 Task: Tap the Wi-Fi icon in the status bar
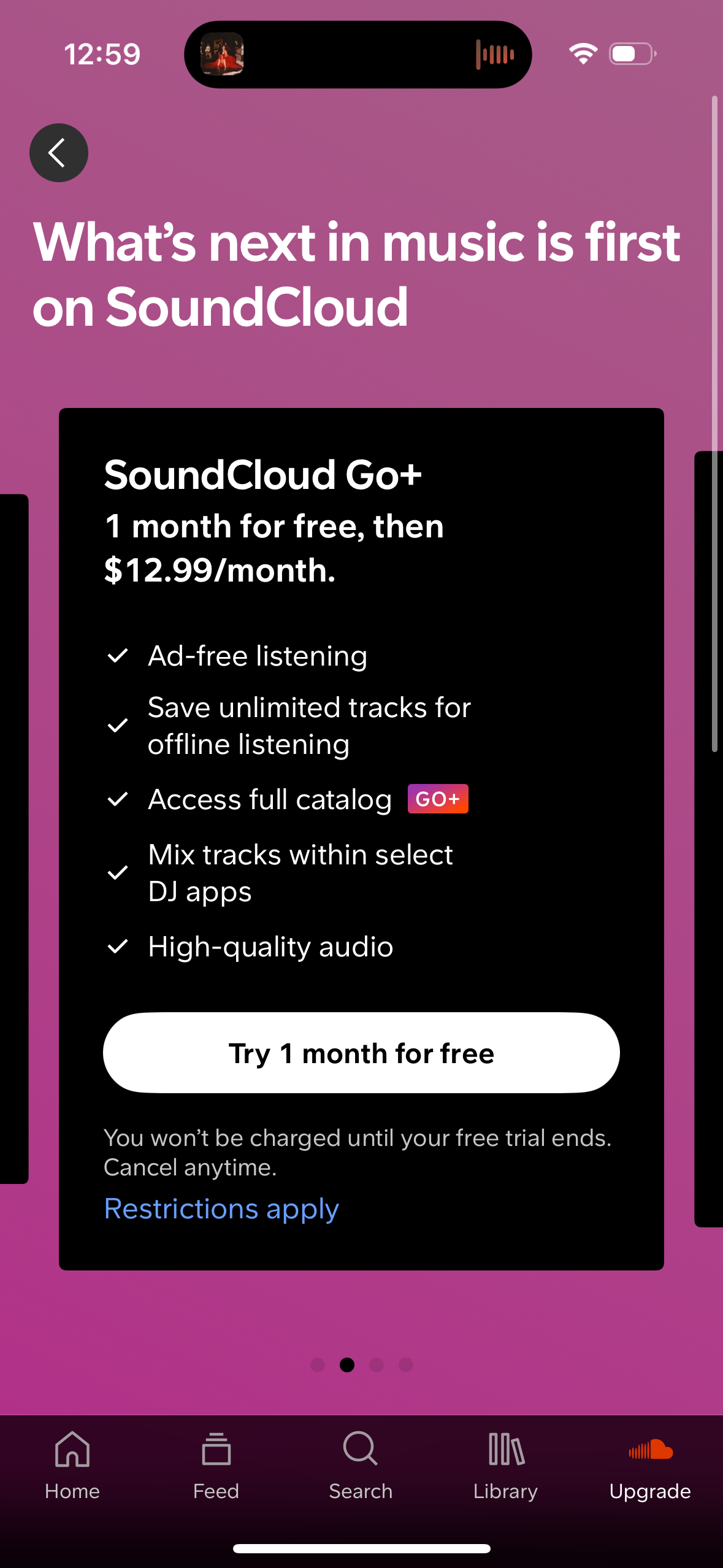pyautogui.click(x=583, y=54)
